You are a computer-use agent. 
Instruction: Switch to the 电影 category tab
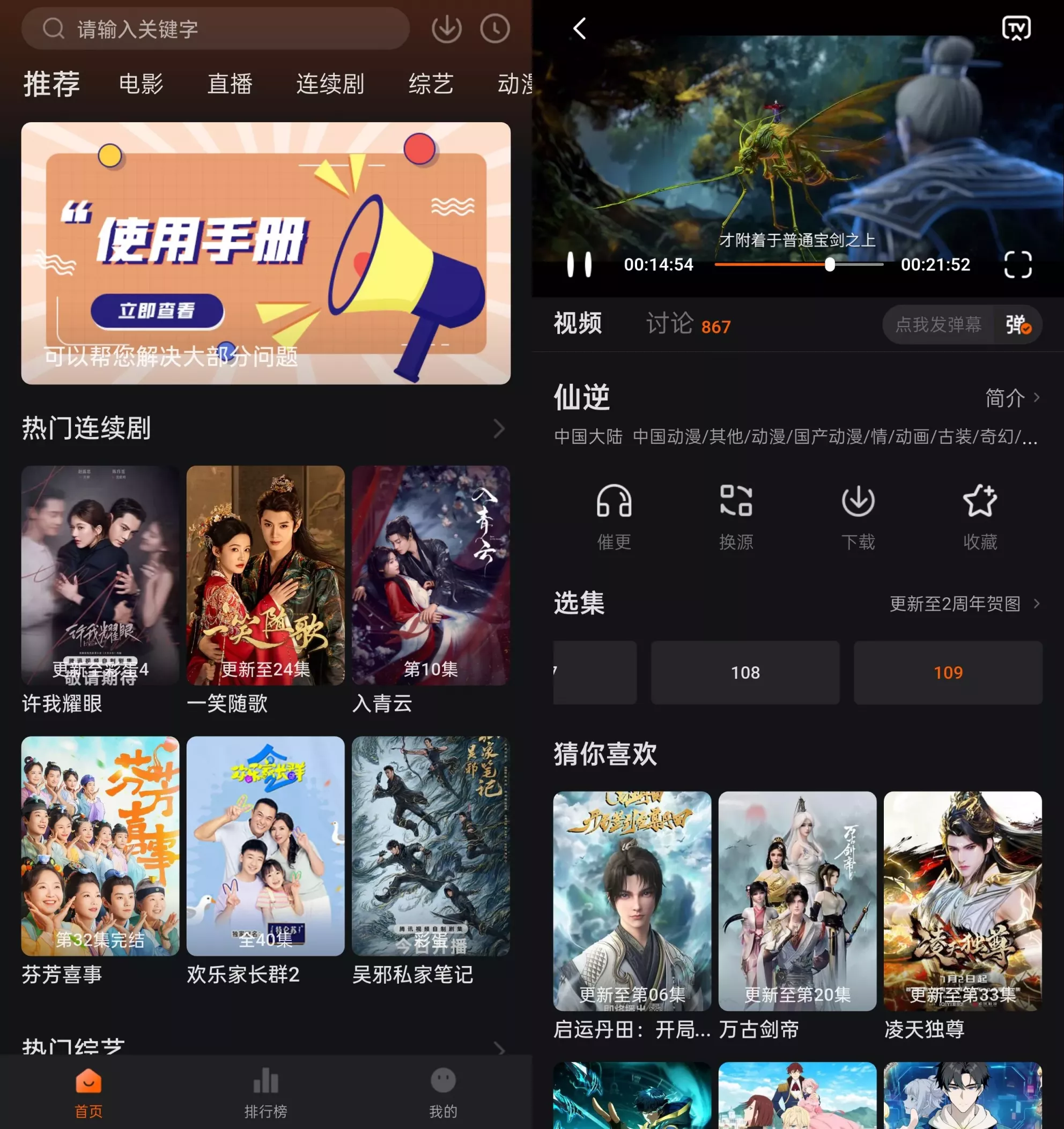point(141,84)
